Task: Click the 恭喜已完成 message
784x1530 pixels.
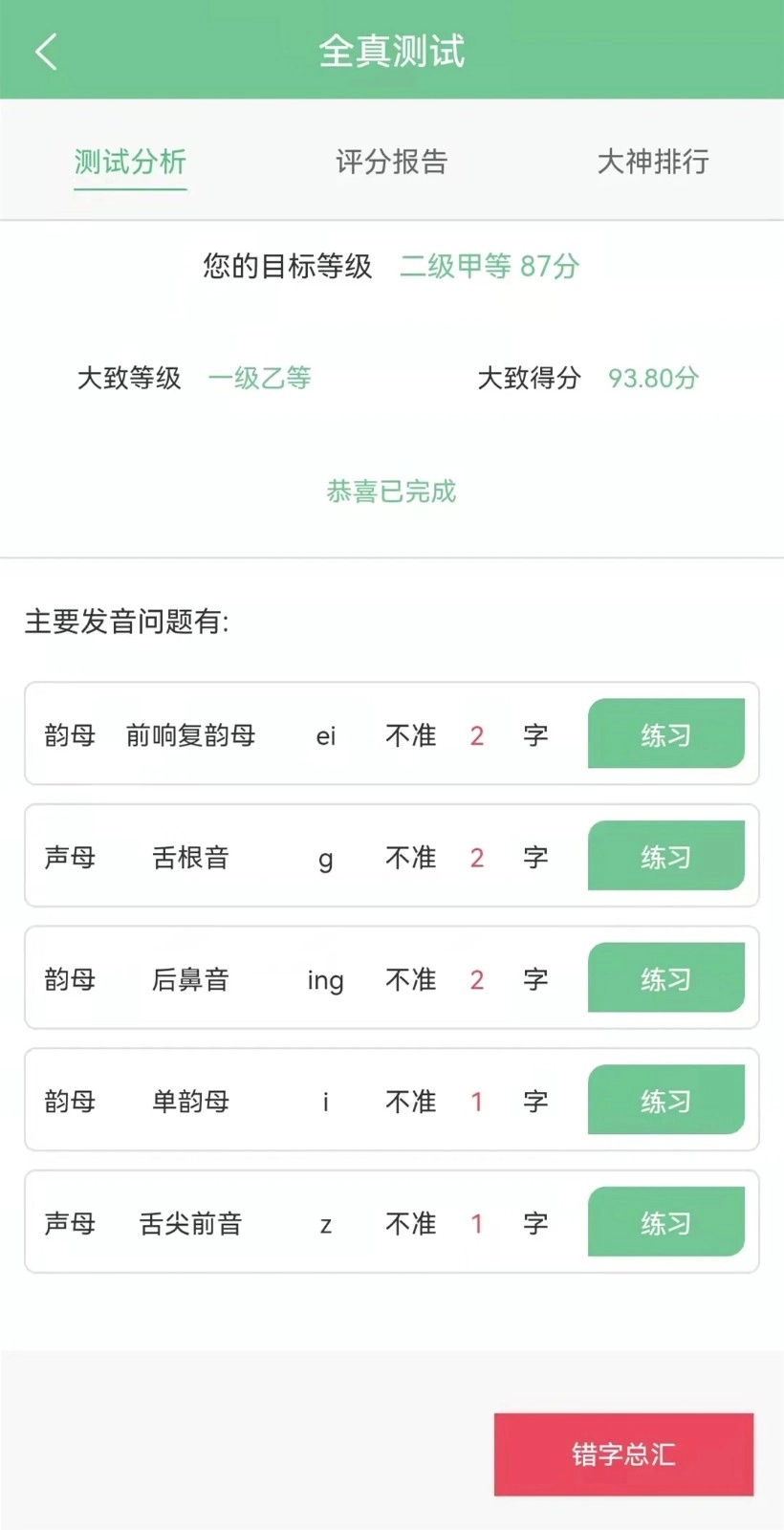Action: click(391, 492)
